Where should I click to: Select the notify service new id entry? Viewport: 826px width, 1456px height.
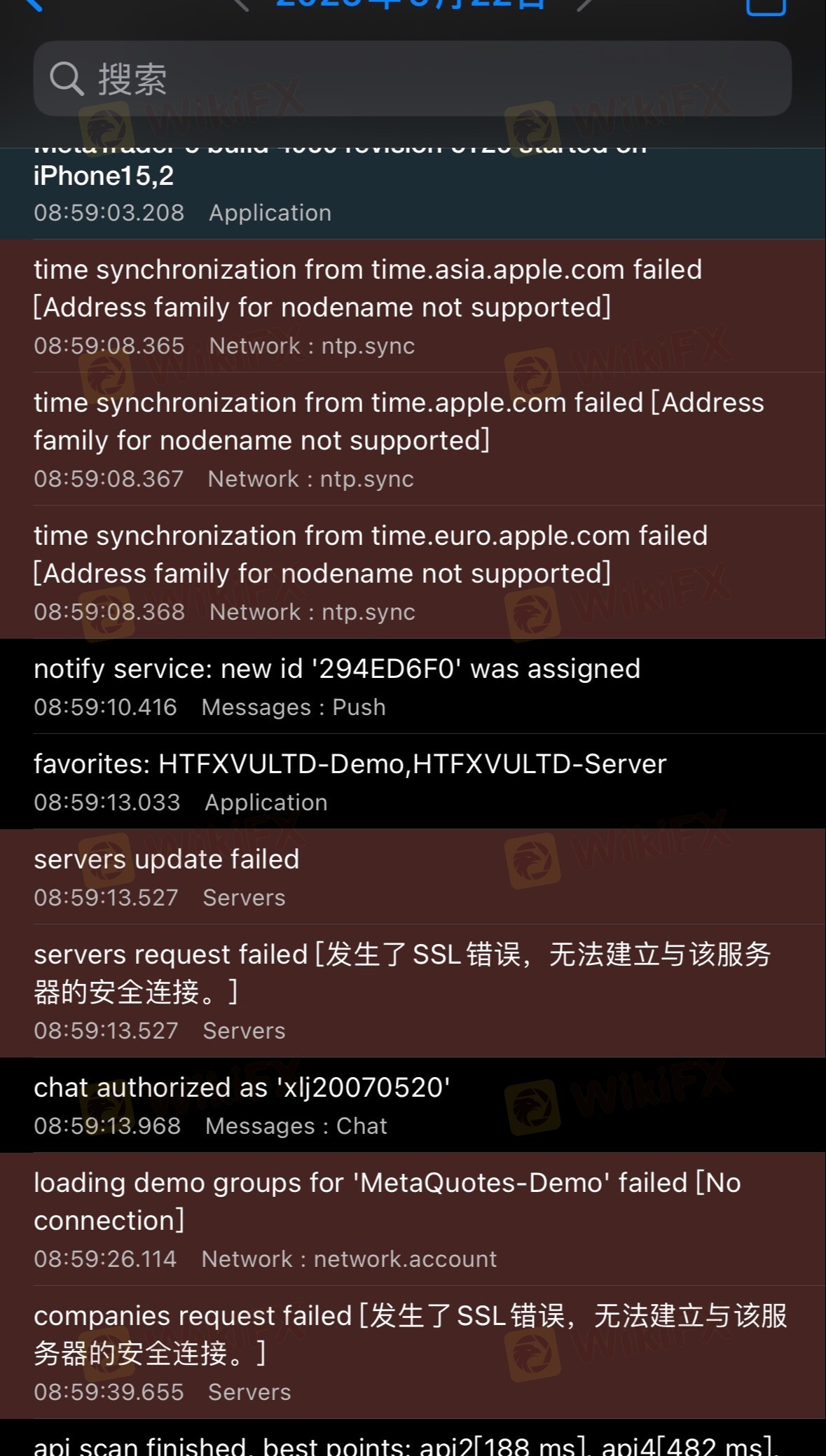point(413,686)
